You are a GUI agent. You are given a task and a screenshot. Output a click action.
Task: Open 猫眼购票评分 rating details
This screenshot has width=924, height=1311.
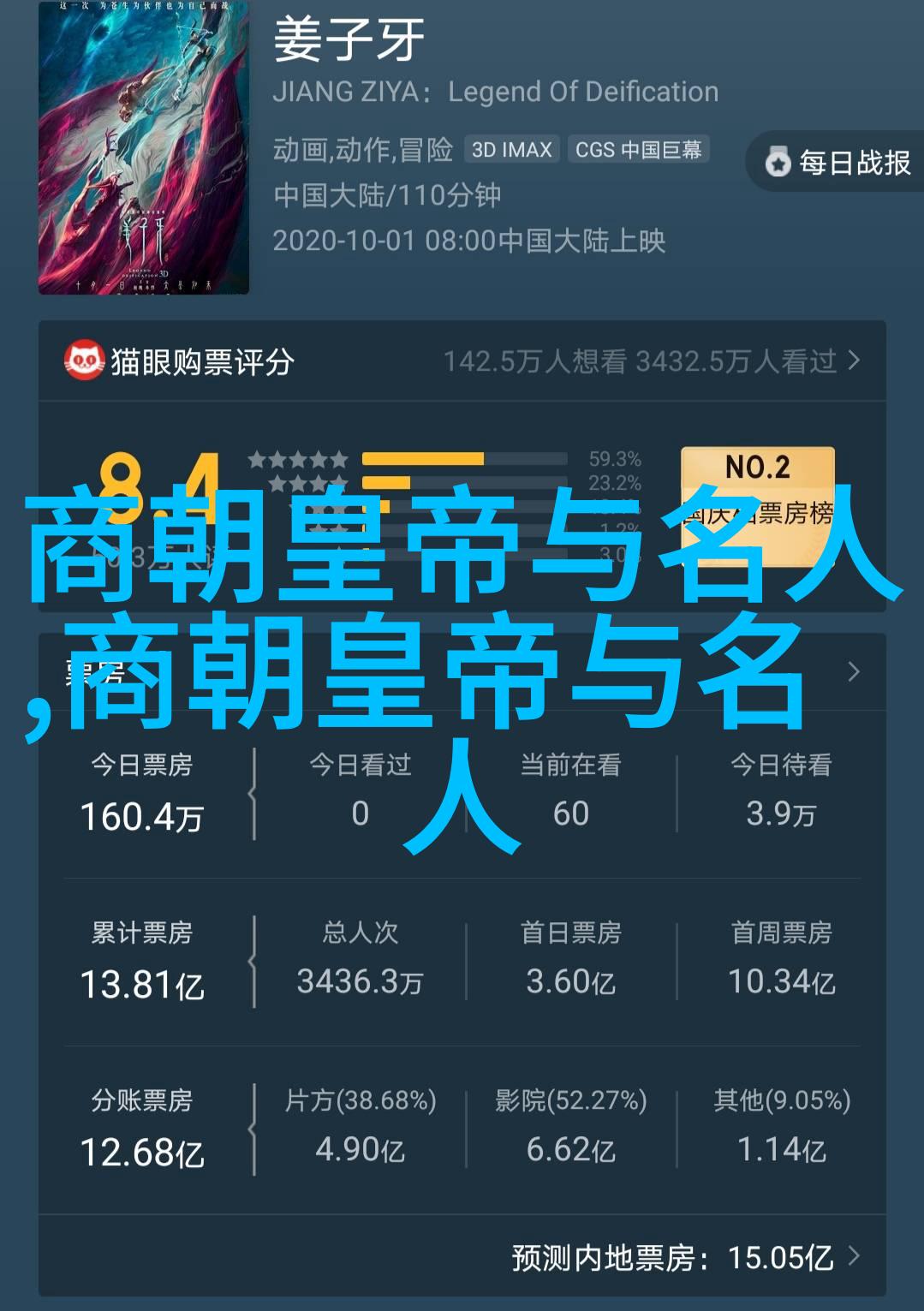(180, 361)
